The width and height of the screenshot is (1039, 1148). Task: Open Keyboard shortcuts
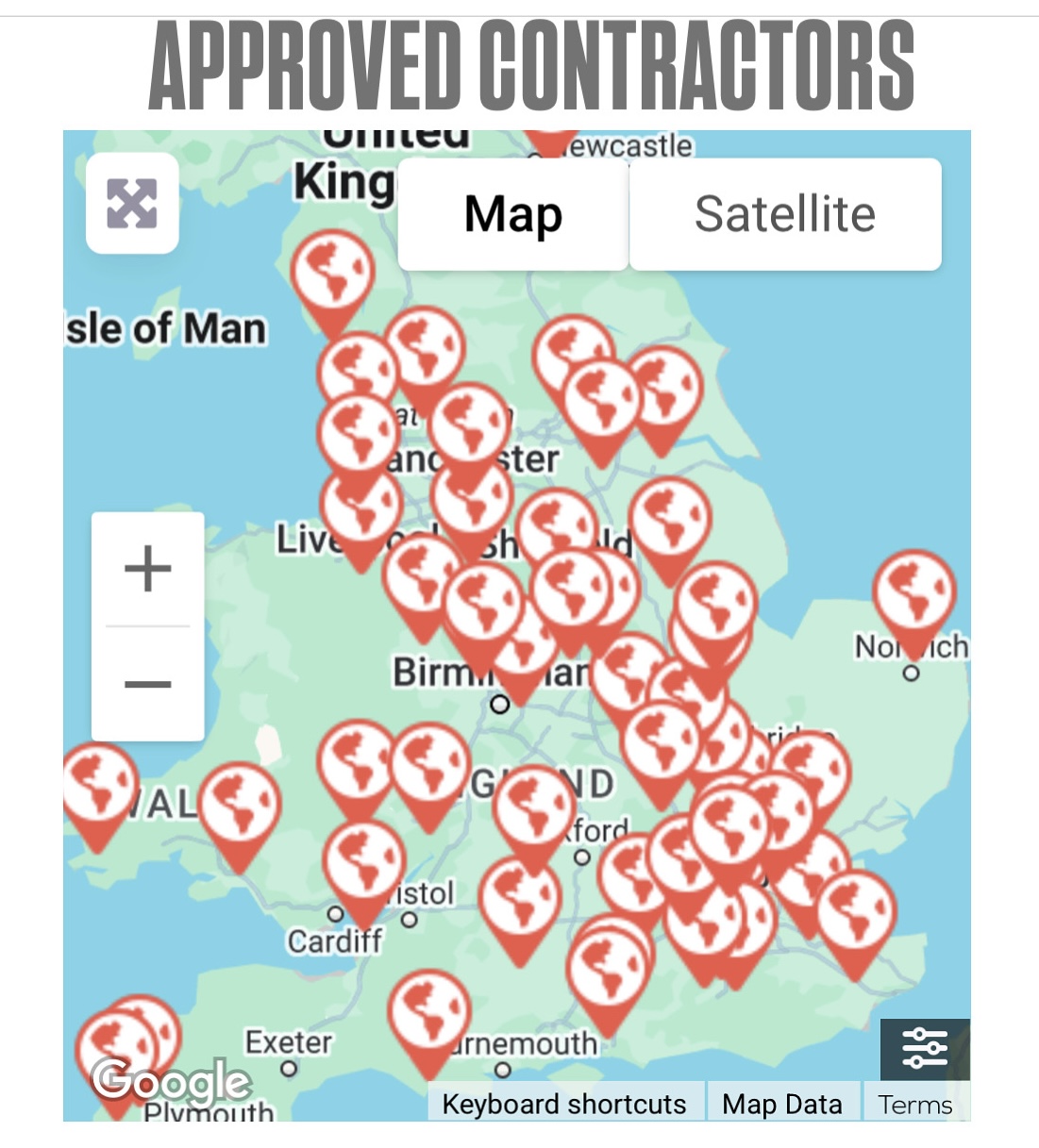click(563, 1104)
